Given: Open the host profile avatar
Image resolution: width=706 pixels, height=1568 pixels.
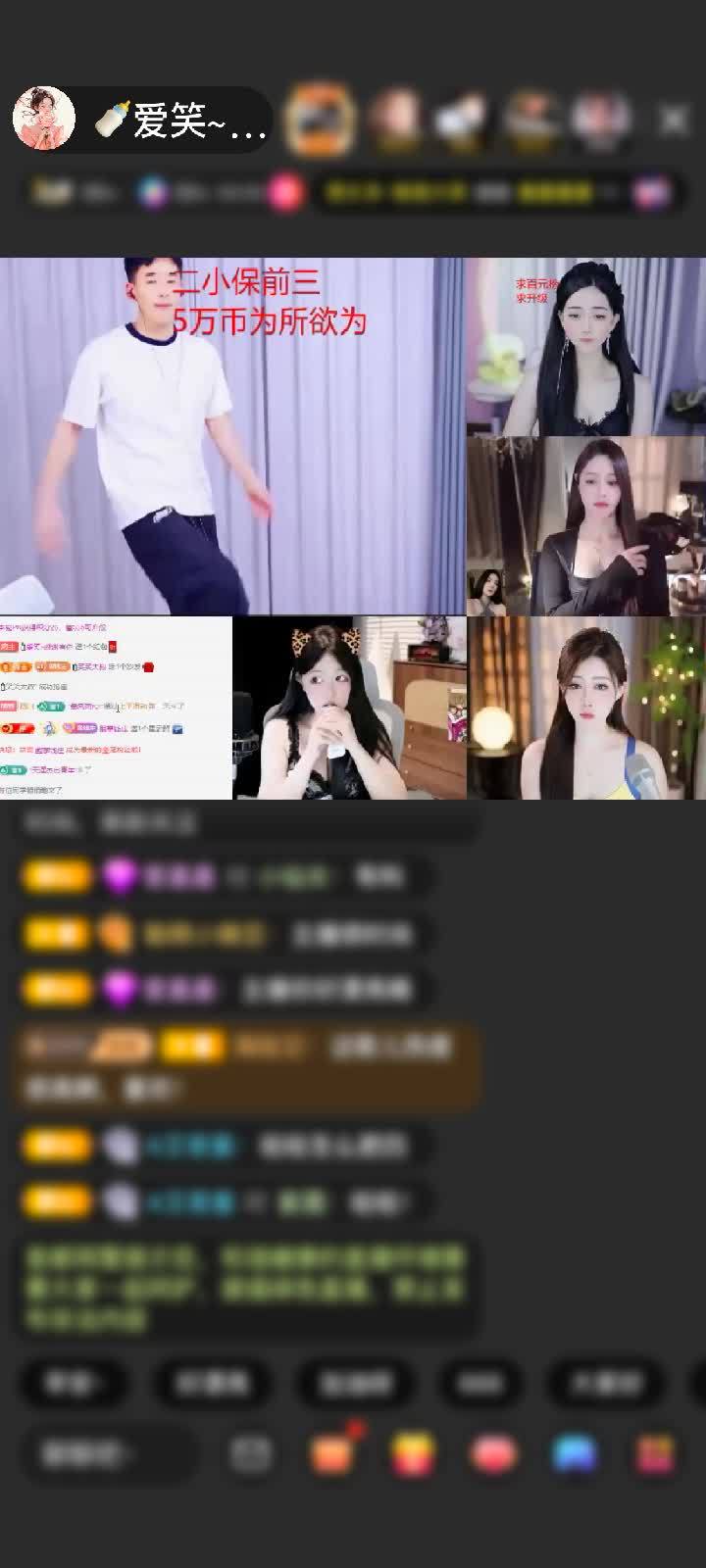Looking at the screenshot, I should tap(44, 119).
